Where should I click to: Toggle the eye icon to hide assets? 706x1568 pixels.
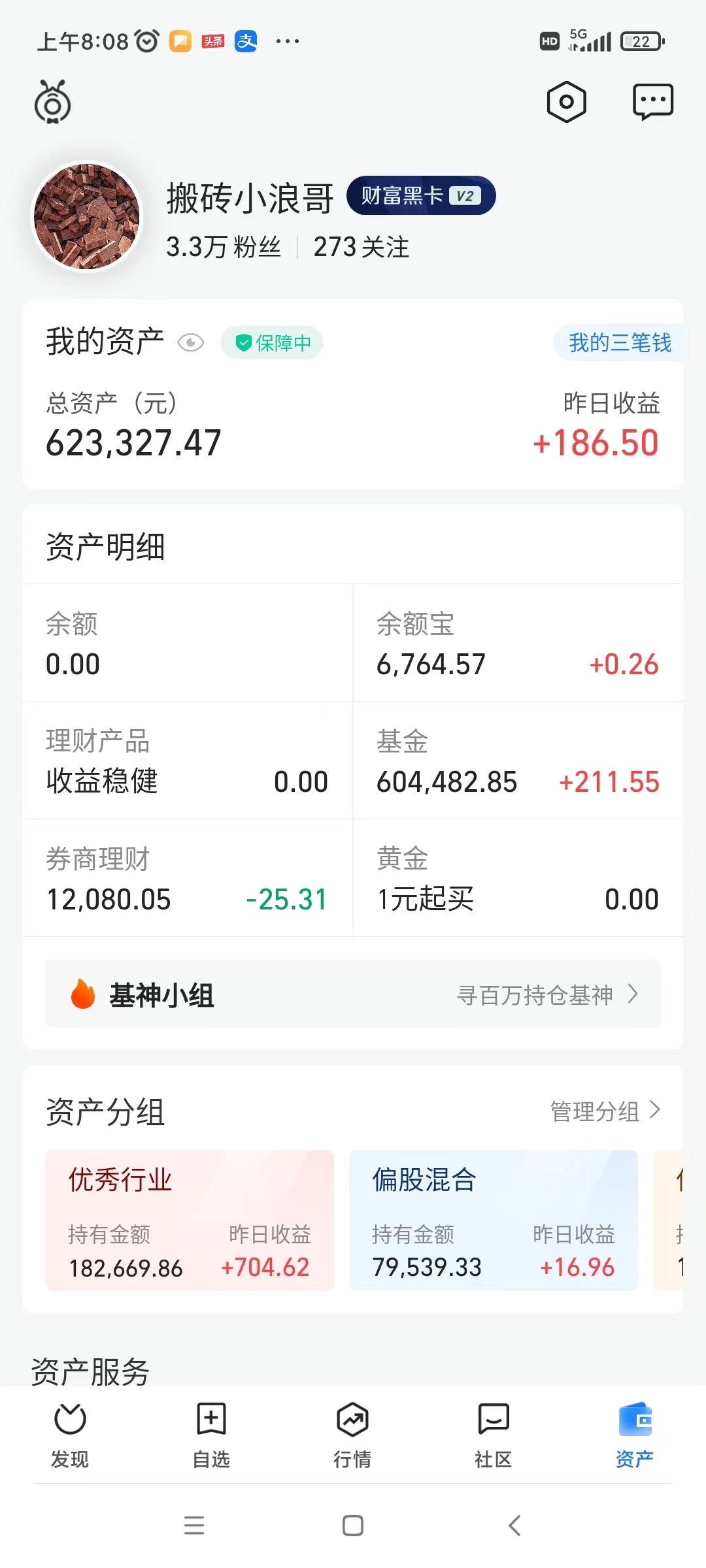tap(190, 342)
